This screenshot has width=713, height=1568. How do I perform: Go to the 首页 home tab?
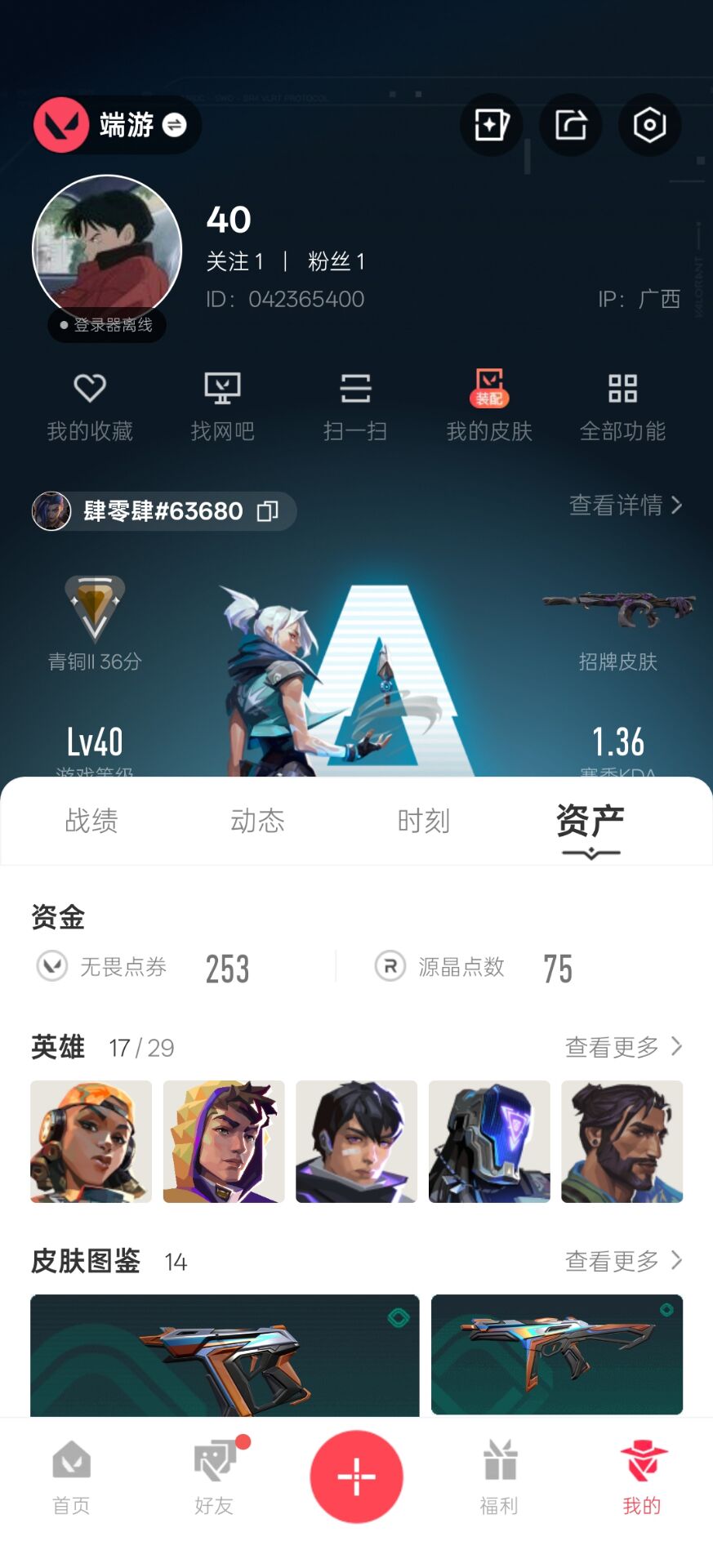71,1477
